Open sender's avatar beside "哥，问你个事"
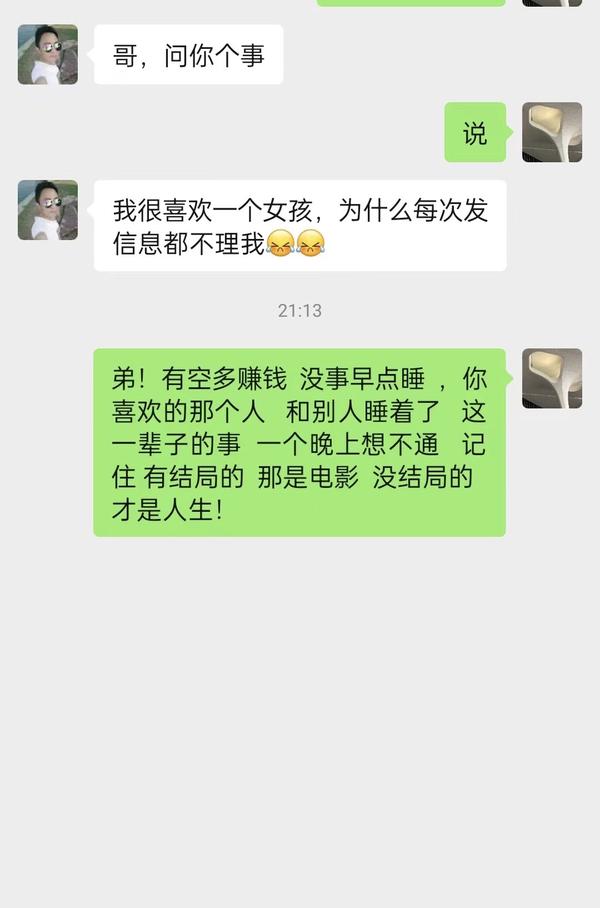Image resolution: width=600 pixels, height=908 pixels. click(x=47, y=54)
